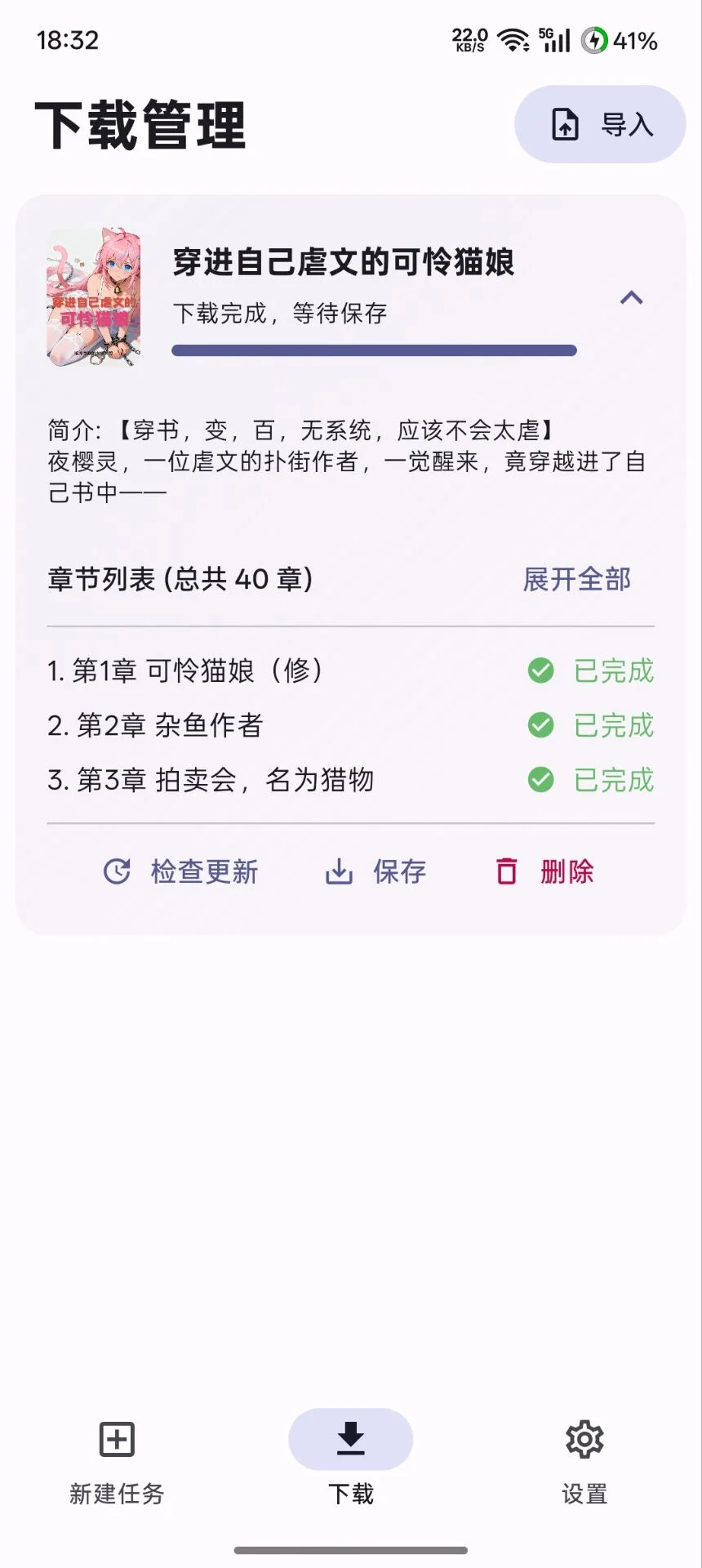Click the save download icon before 保存

pyautogui.click(x=340, y=871)
